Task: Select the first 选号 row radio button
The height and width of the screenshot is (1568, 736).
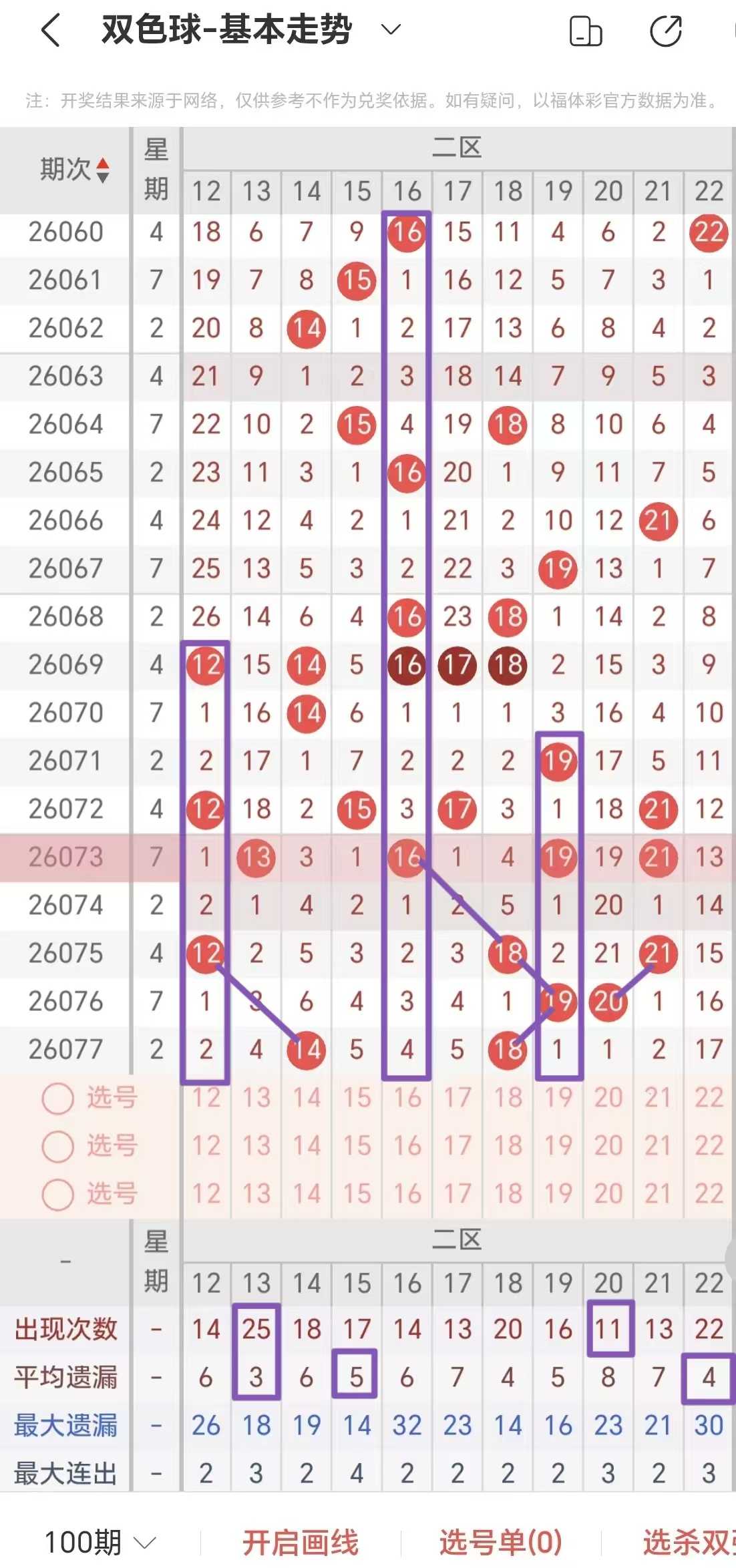Action: coord(58,1098)
